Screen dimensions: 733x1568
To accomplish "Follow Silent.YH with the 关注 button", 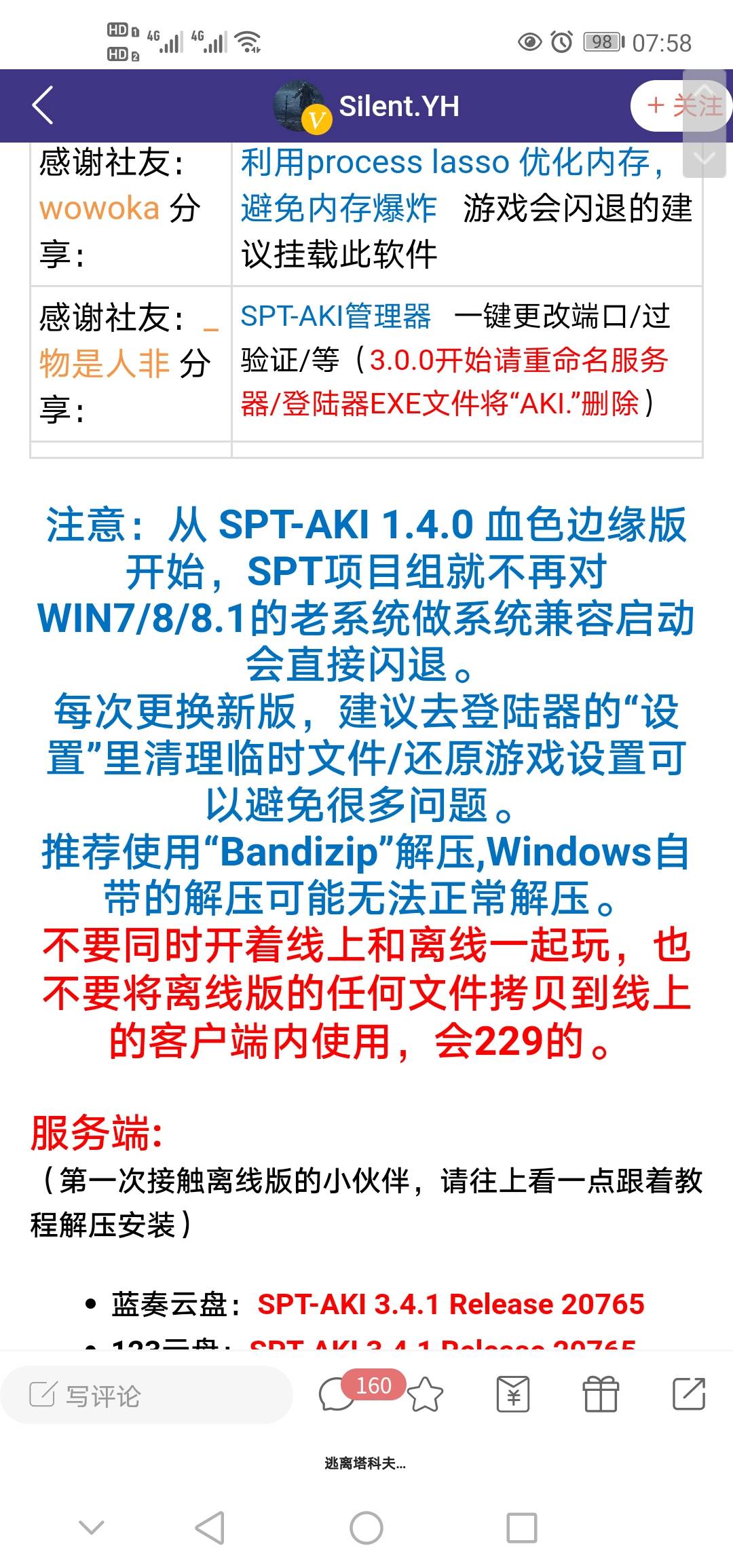I will (x=682, y=105).
